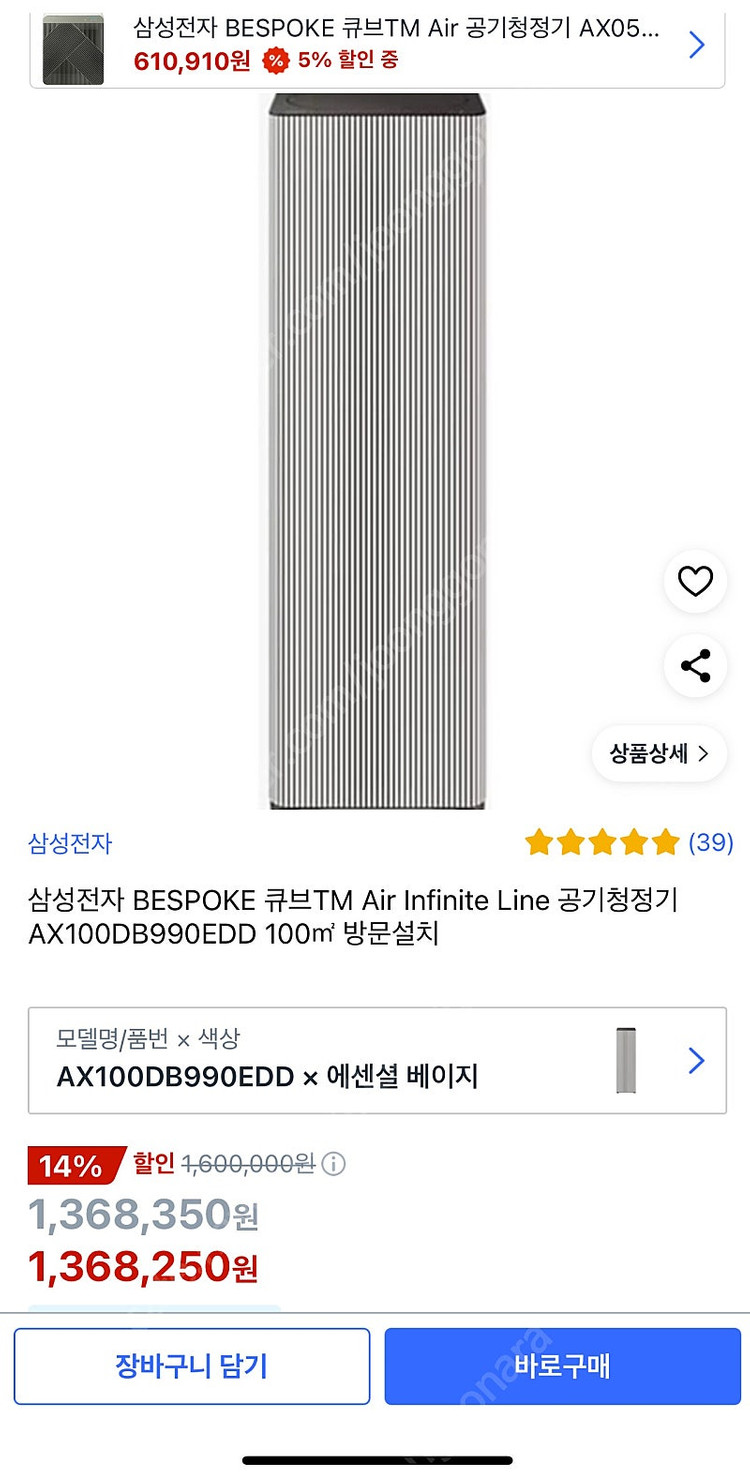
Task: Add this air purifier to wishlist
Action: tap(695, 581)
